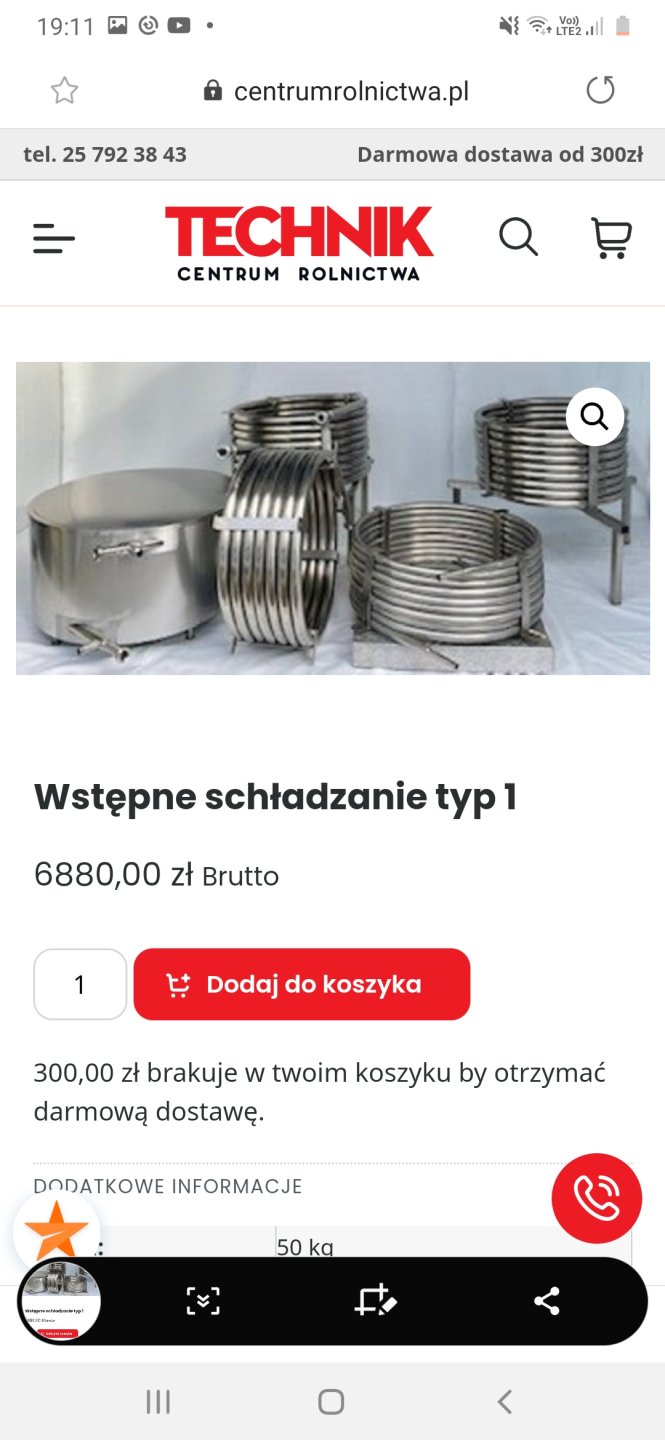The width and height of the screenshot is (665, 1440).
Task: Call the shop via red phone button
Action: click(x=596, y=1198)
